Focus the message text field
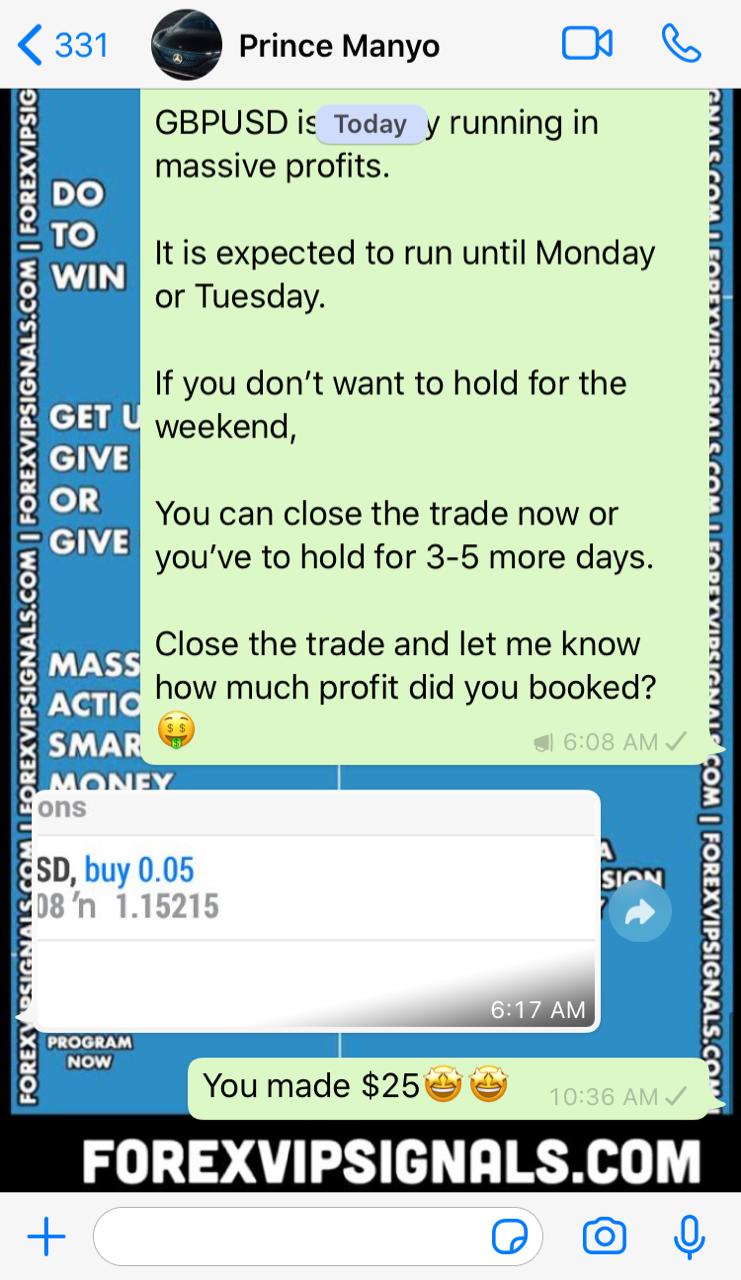Screen dimensions: 741x1280 290,1238
